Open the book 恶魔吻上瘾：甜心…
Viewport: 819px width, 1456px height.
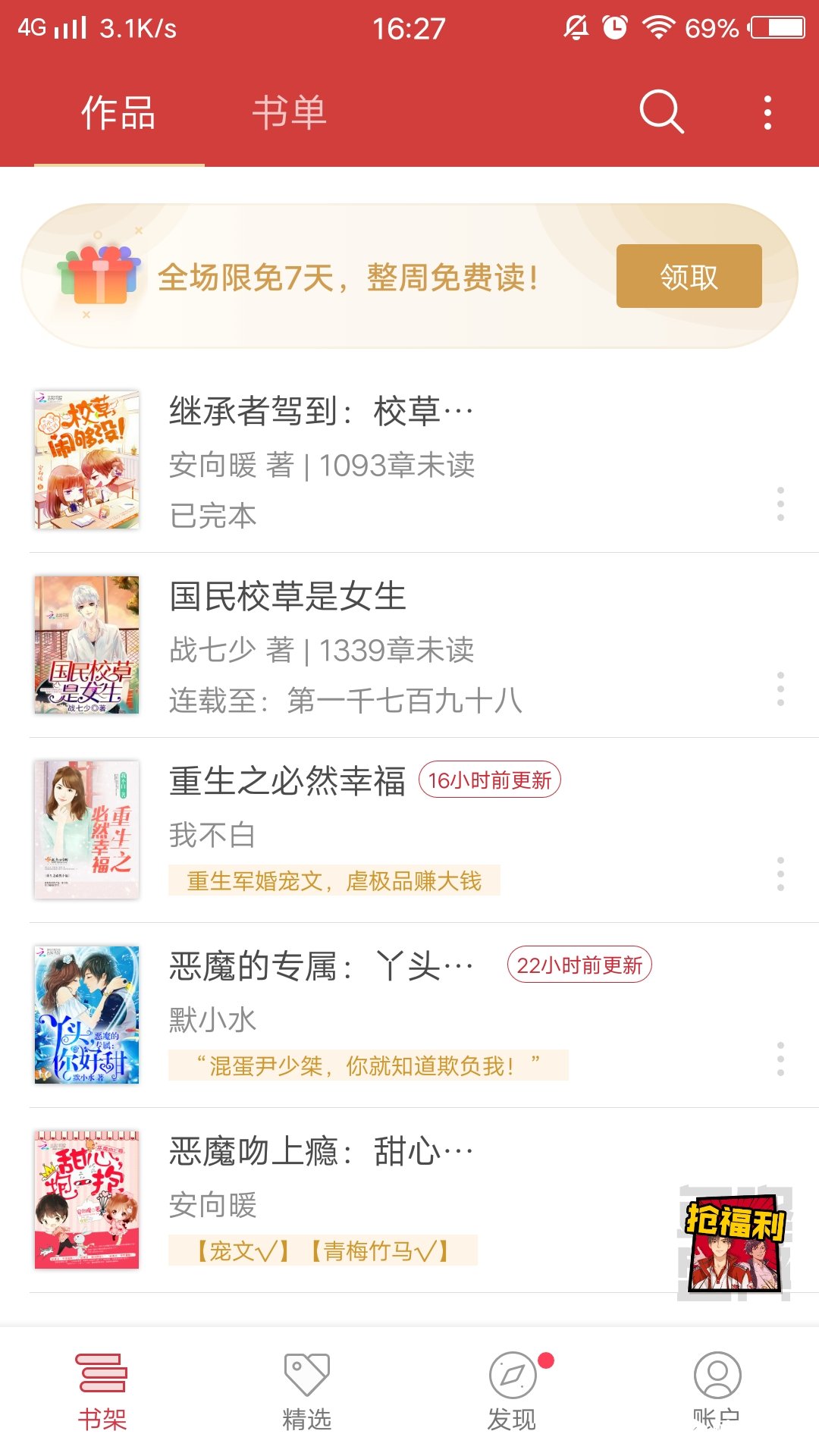320,1152
